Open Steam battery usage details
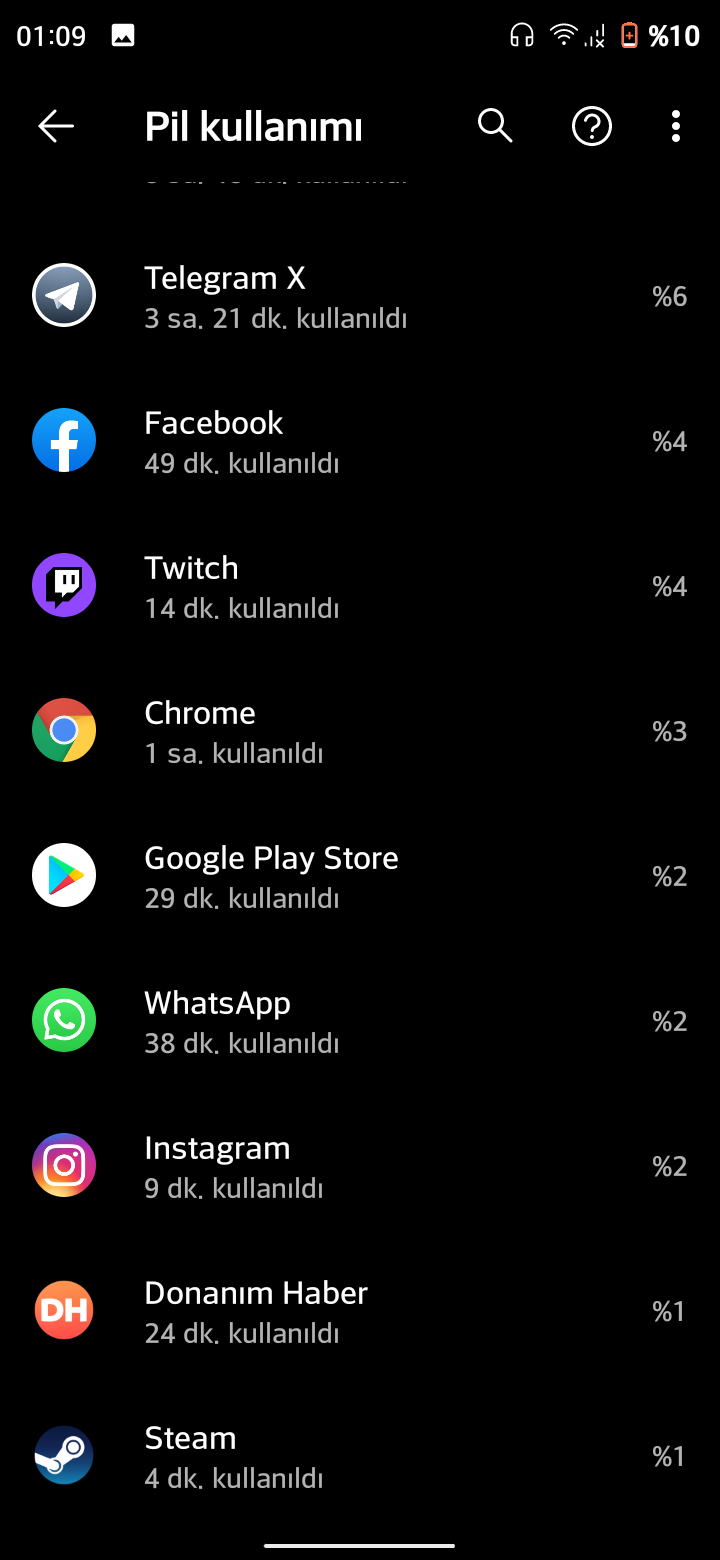The height and width of the screenshot is (1560, 720). (x=360, y=1456)
